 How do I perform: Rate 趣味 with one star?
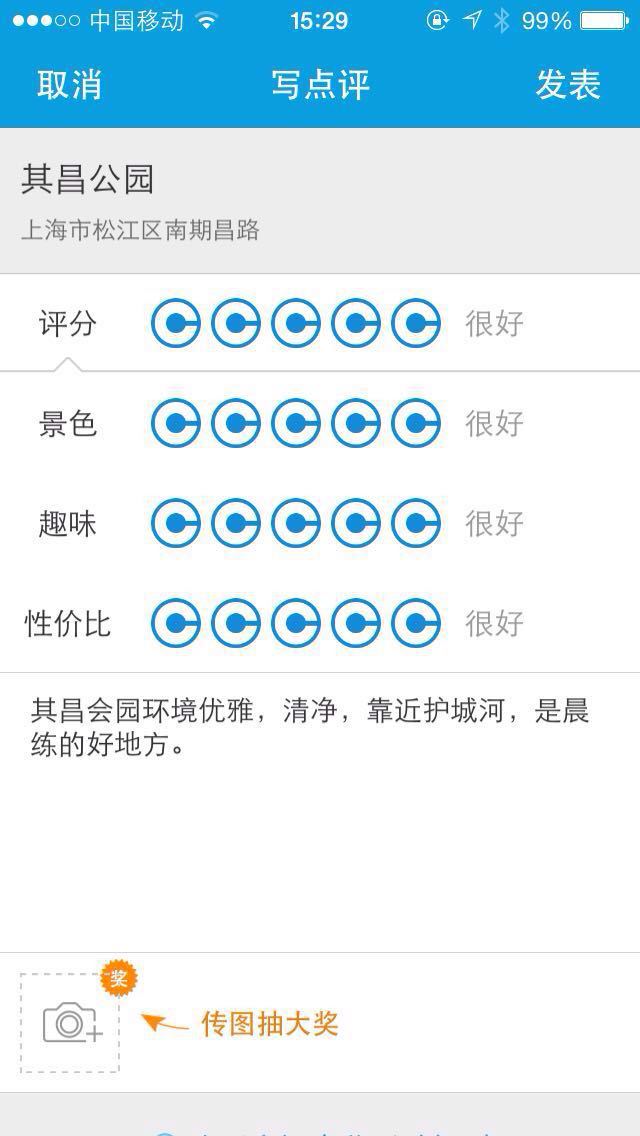[x=176, y=523]
